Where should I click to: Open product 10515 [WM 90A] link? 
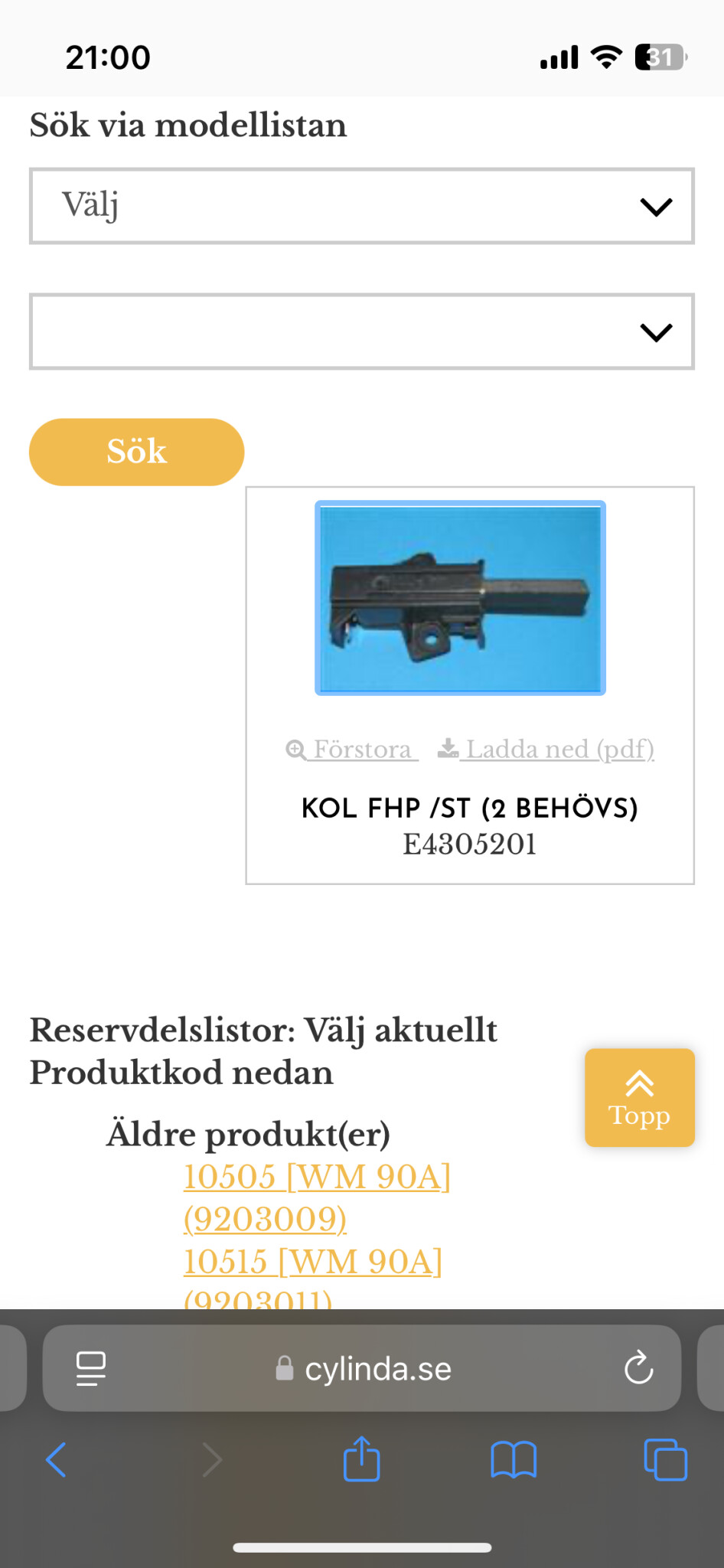(312, 1262)
